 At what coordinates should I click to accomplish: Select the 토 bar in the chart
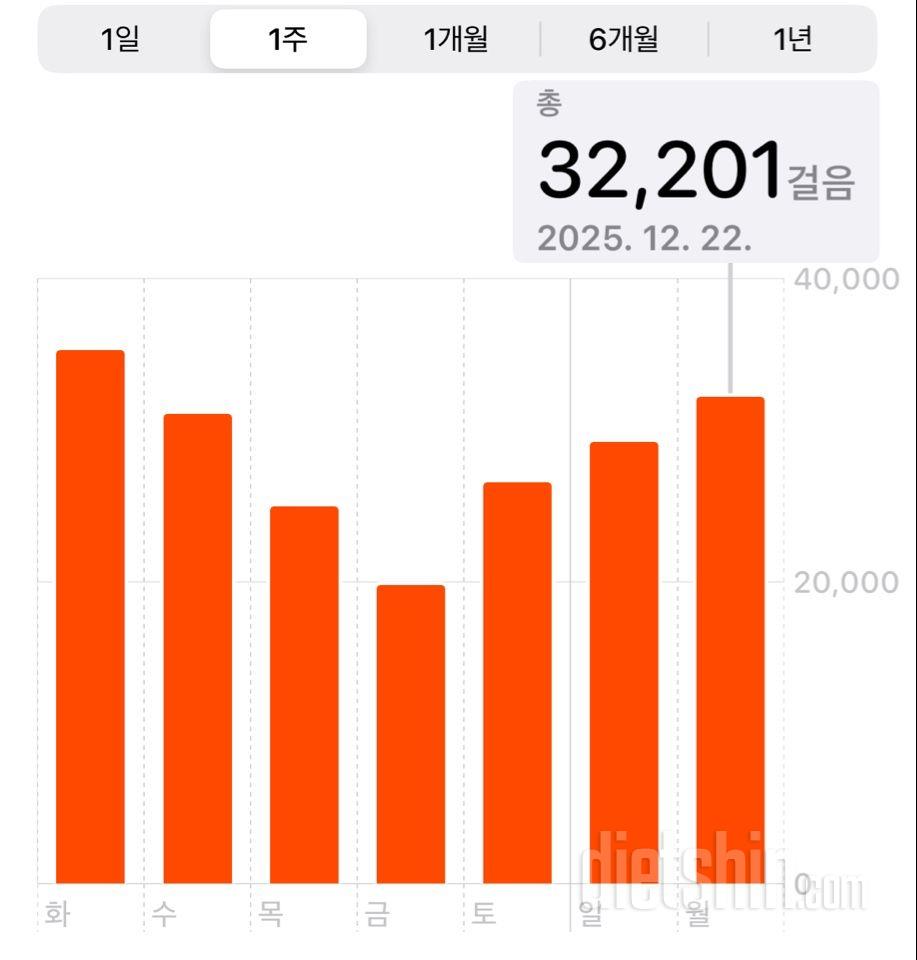[x=517, y=683]
